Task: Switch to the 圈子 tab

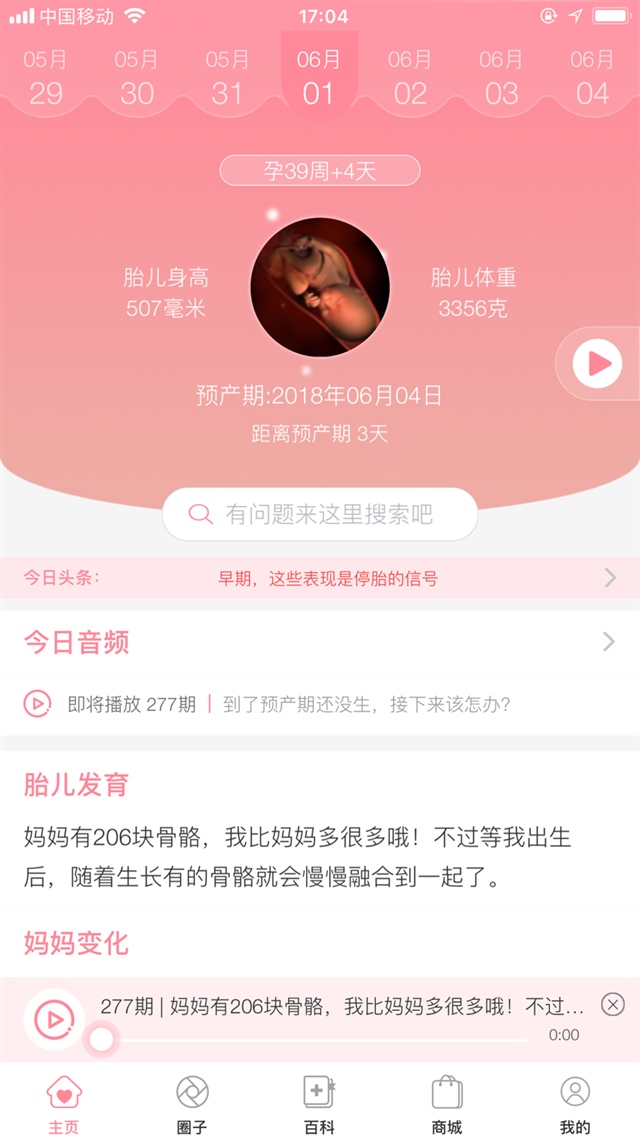Action: coord(192,1104)
